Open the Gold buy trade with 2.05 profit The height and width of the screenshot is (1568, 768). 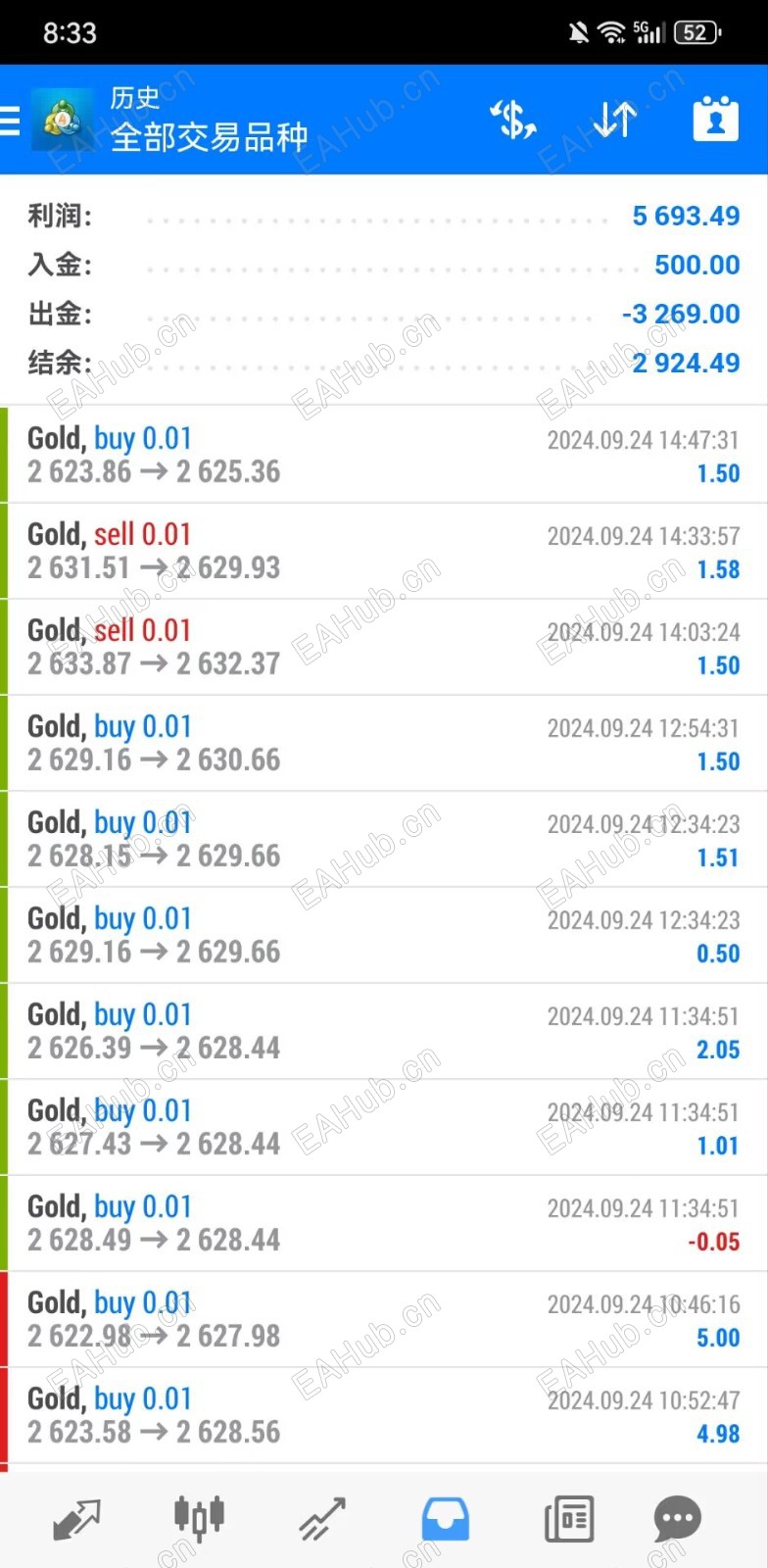(x=384, y=1031)
